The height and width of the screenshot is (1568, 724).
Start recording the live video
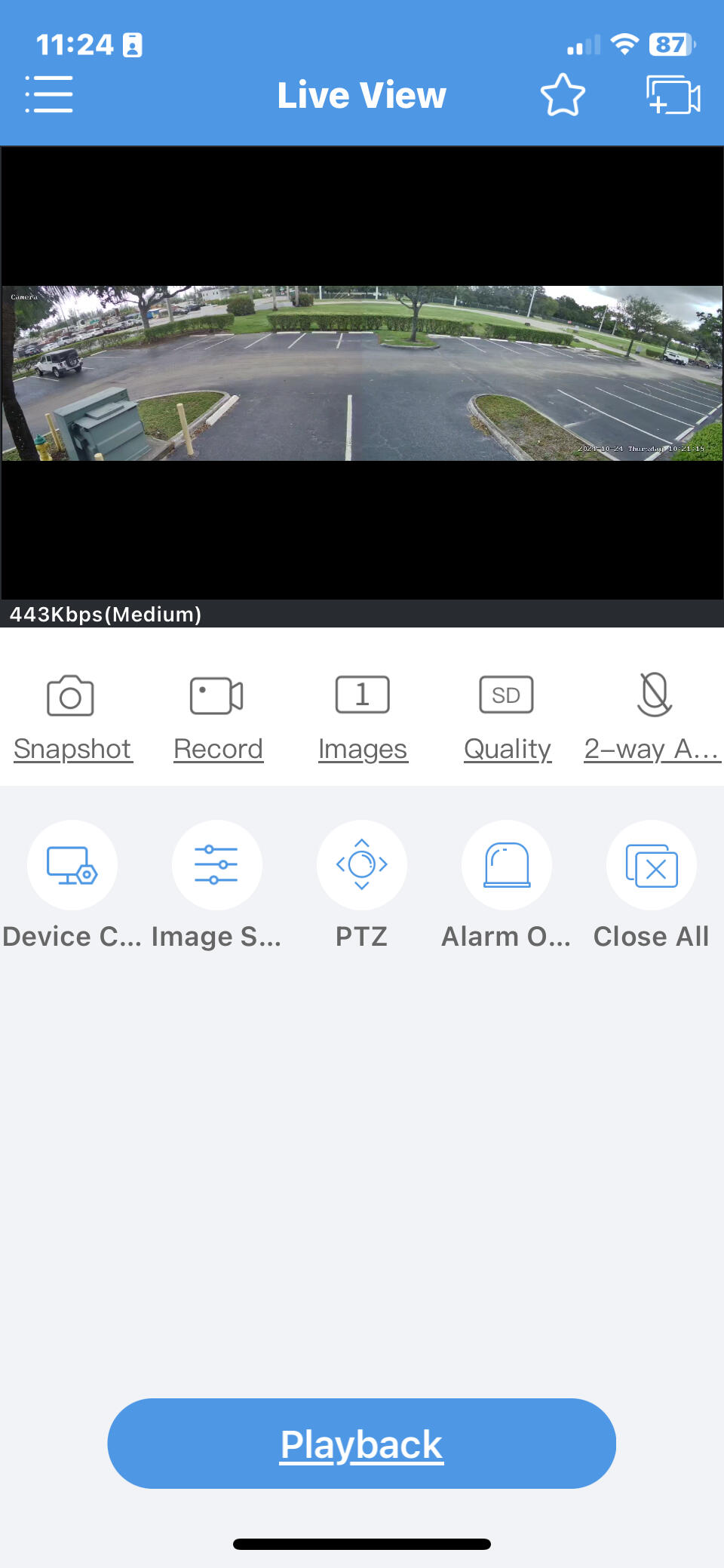coord(217,713)
